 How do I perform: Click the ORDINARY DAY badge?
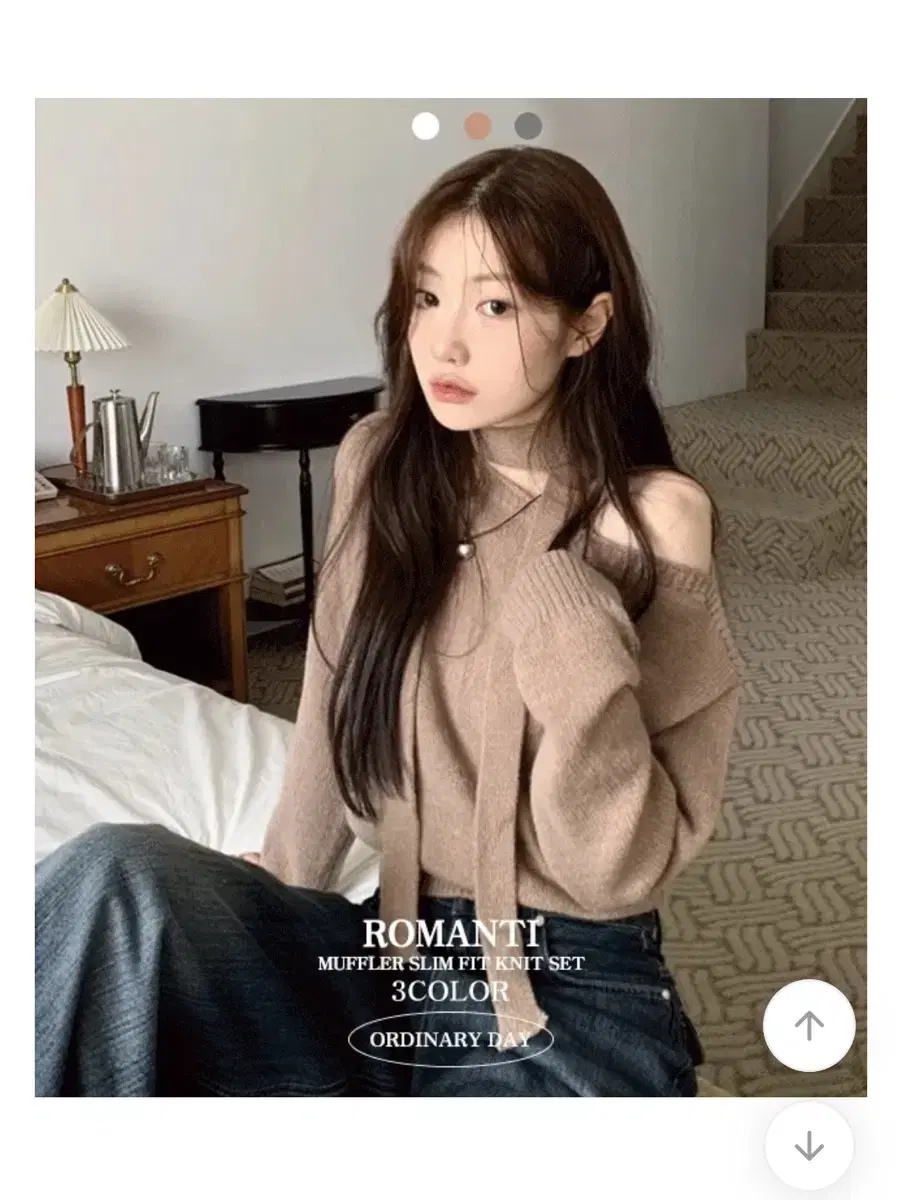pyautogui.click(x=452, y=1040)
